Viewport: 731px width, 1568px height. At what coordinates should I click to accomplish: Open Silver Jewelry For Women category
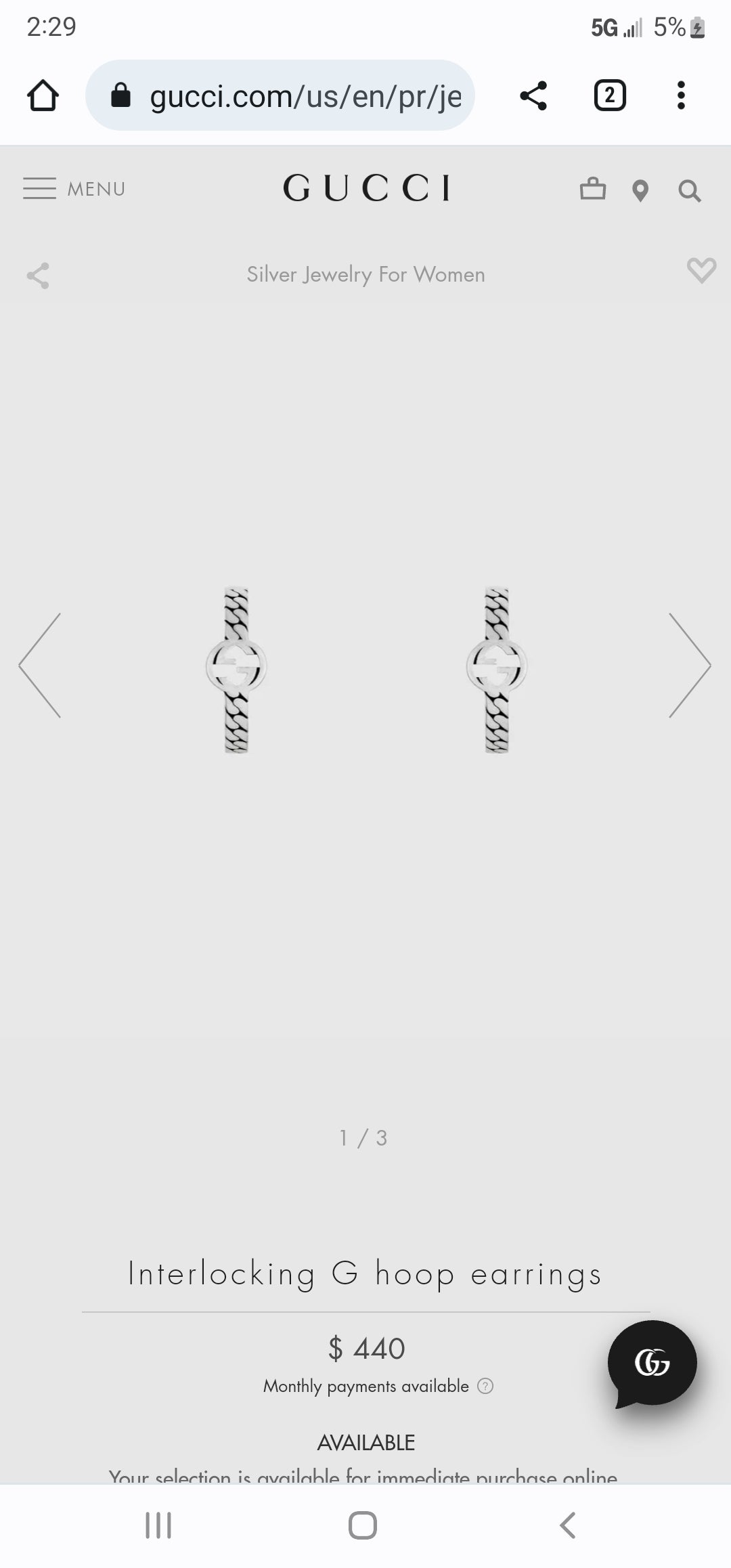365,274
